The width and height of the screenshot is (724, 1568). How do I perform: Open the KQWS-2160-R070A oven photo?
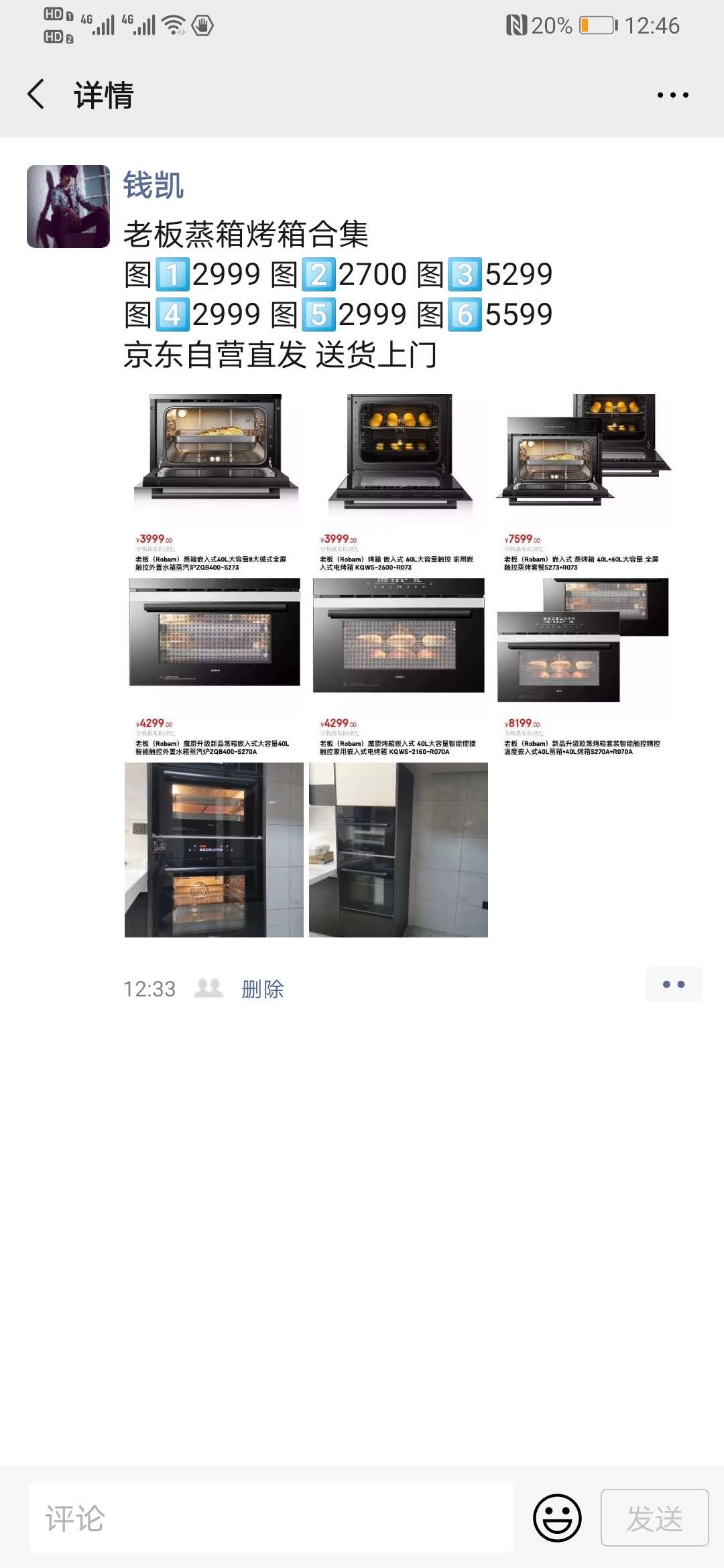(x=399, y=667)
